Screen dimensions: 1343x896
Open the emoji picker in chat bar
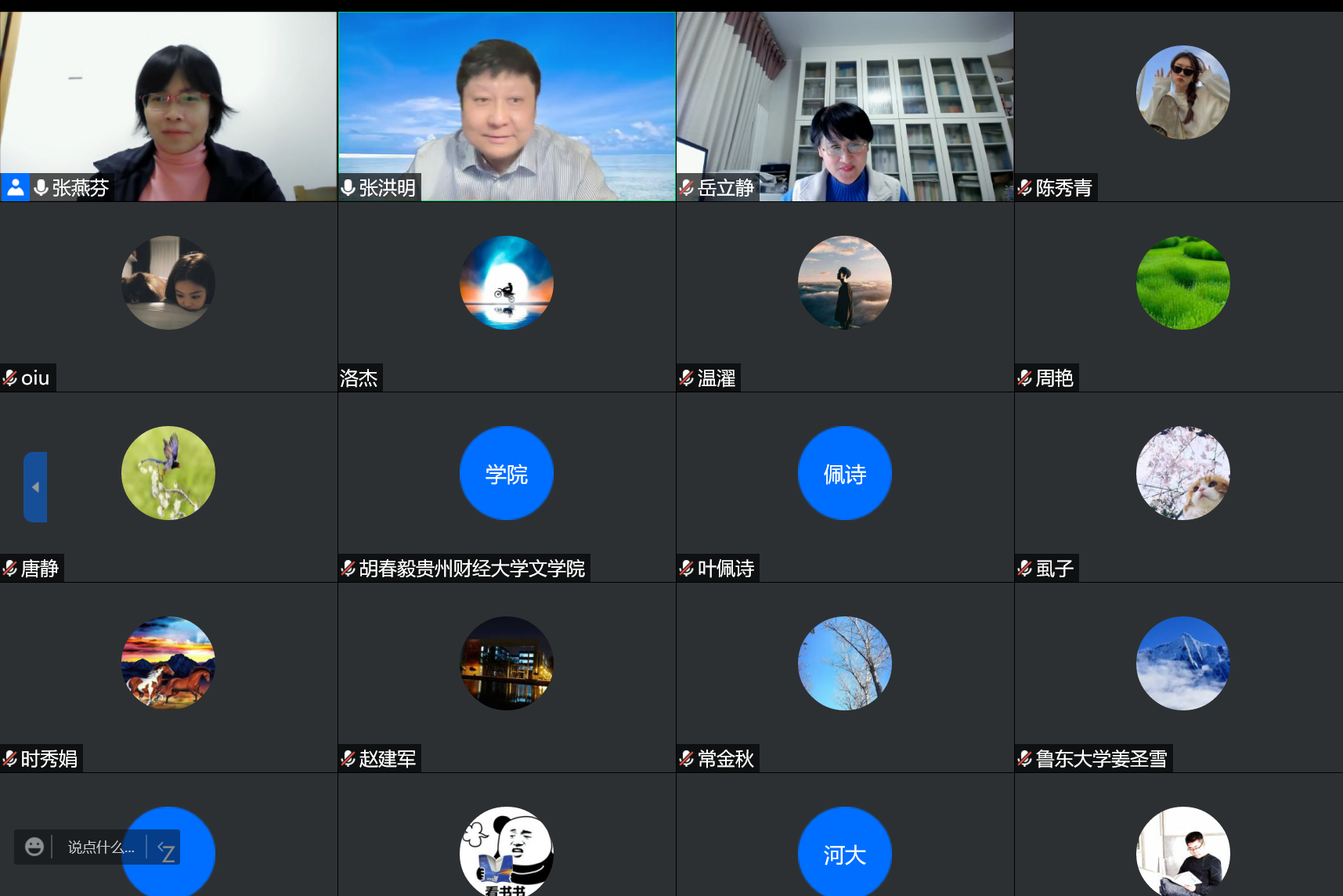tap(34, 847)
